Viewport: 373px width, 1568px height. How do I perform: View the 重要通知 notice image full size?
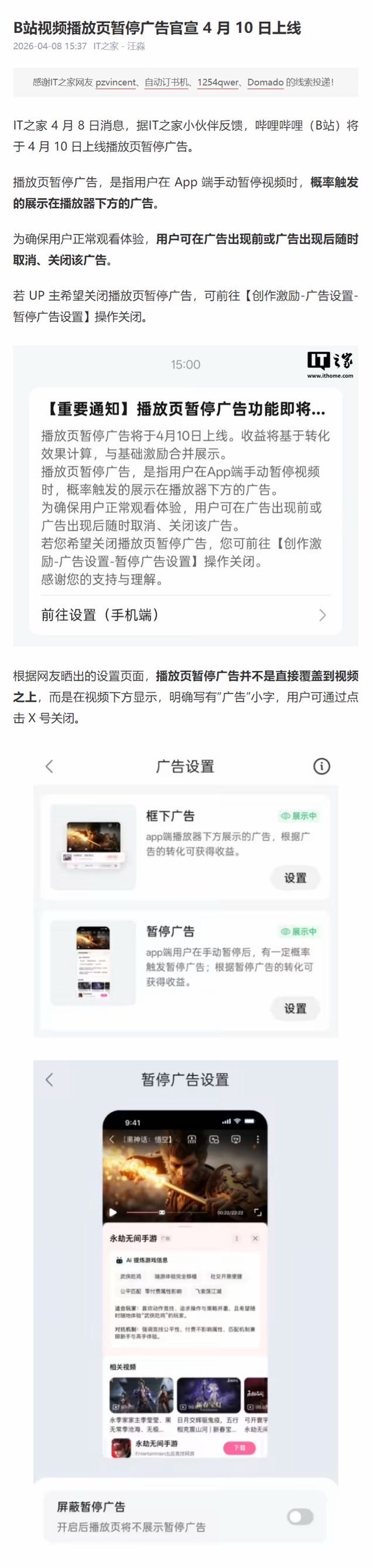coord(185,496)
